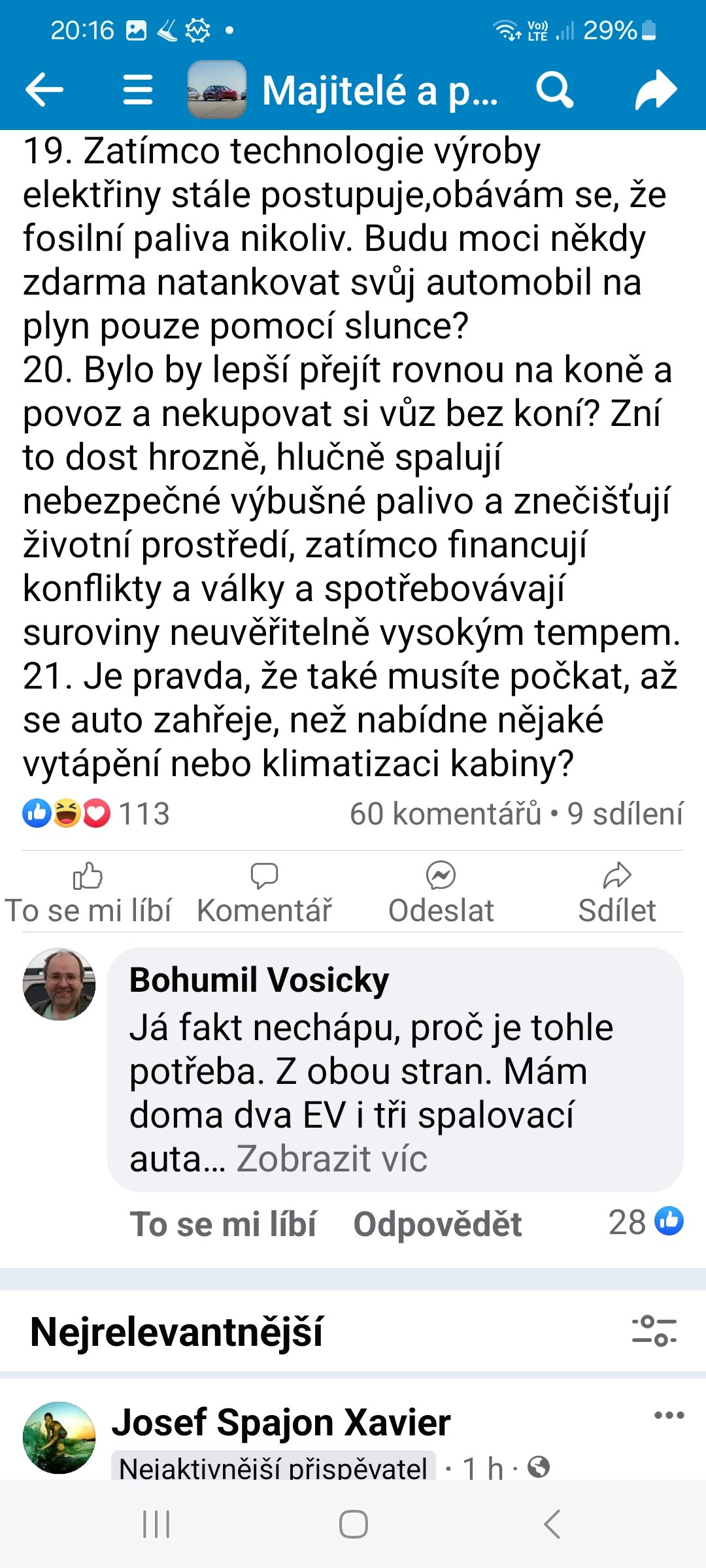
Task: Reply to Bohumil's comment via Odpovědět
Action: [x=437, y=1224]
